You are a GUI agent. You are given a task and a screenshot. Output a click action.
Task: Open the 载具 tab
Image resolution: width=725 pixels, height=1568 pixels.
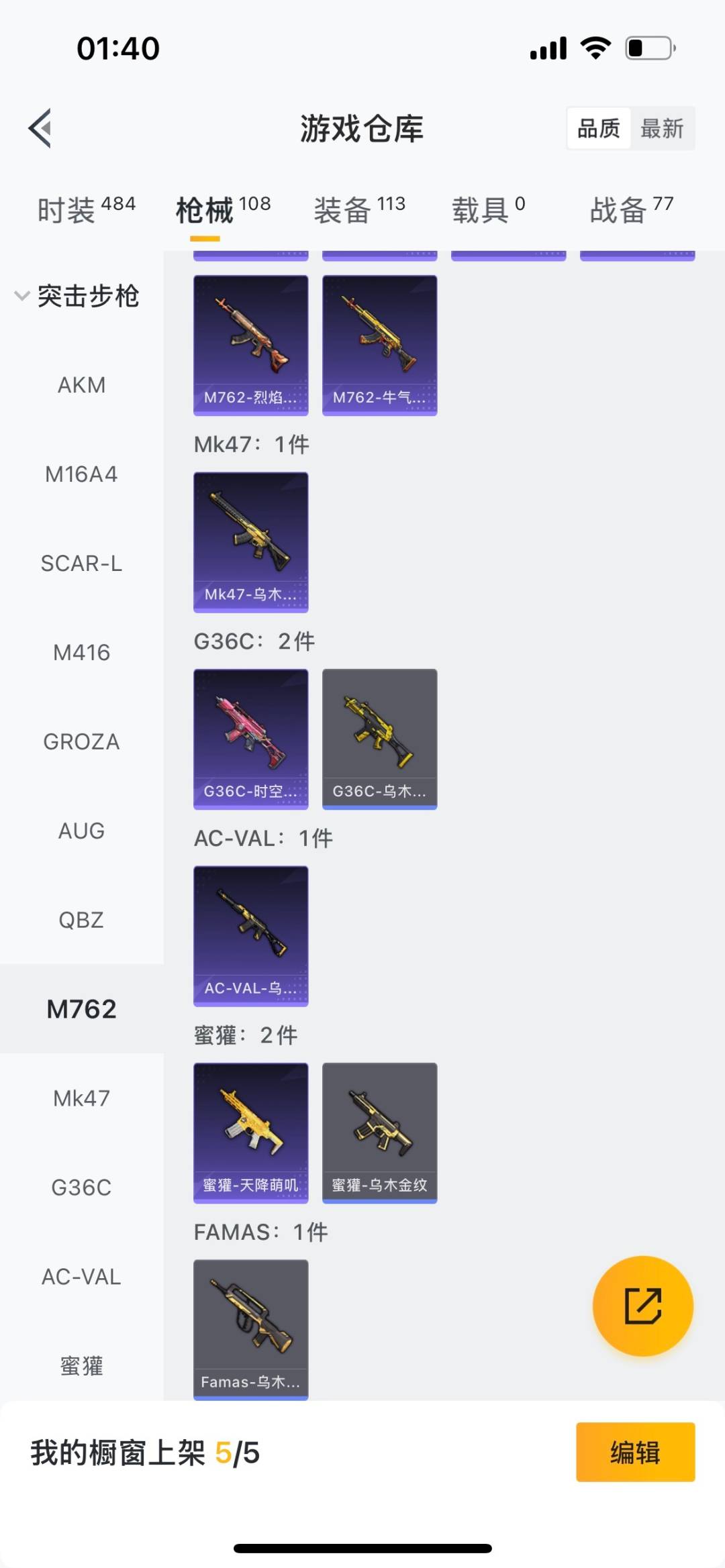click(x=488, y=209)
